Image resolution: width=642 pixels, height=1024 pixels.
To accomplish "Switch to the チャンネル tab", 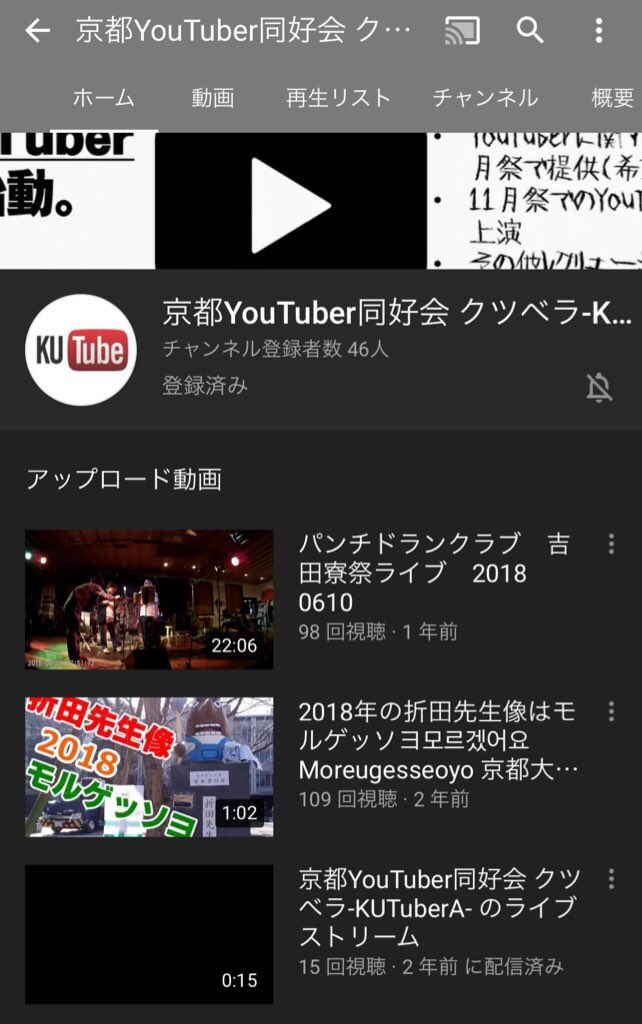I will coord(485,97).
